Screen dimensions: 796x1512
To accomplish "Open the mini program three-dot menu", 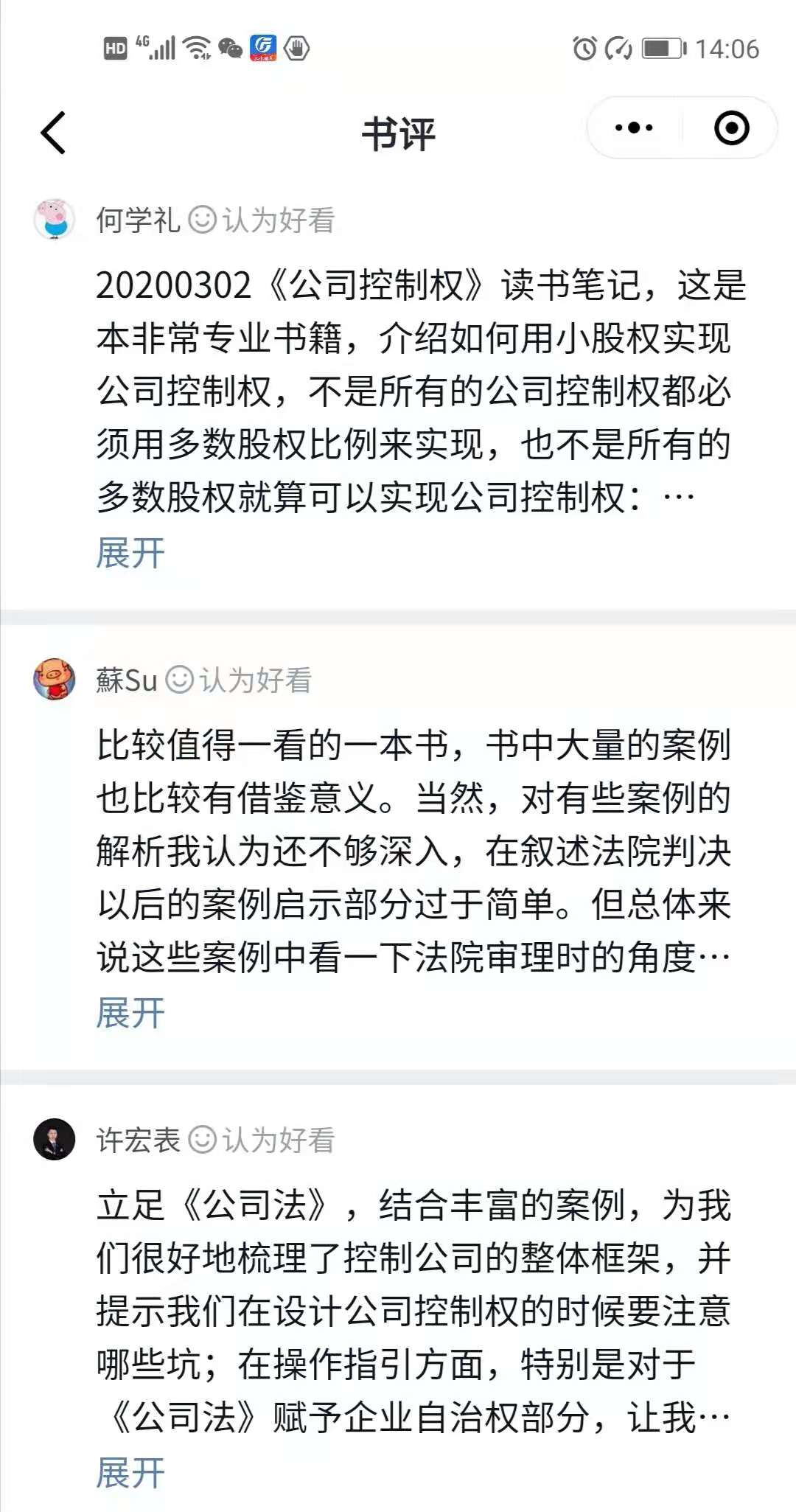I will click(634, 128).
